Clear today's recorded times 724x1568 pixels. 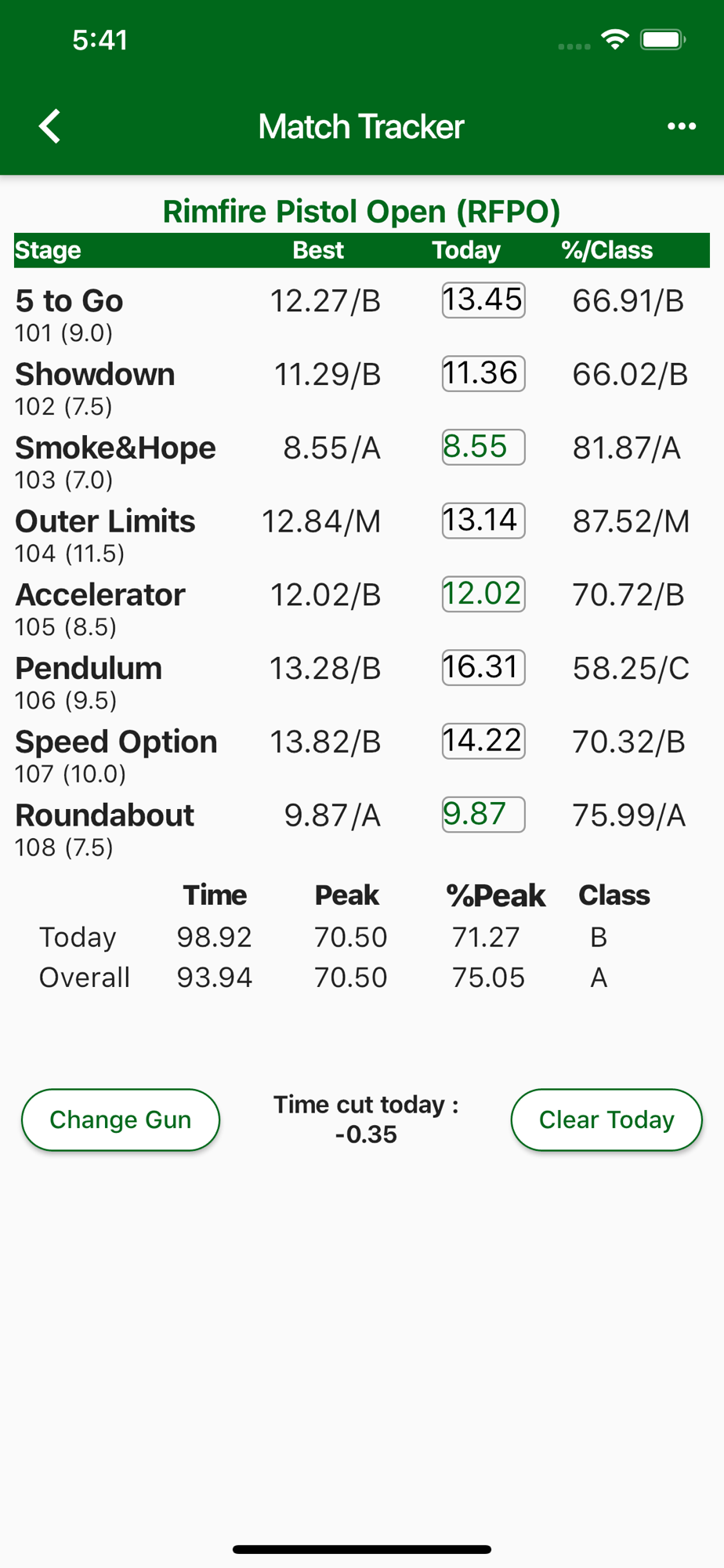point(606,1120)
